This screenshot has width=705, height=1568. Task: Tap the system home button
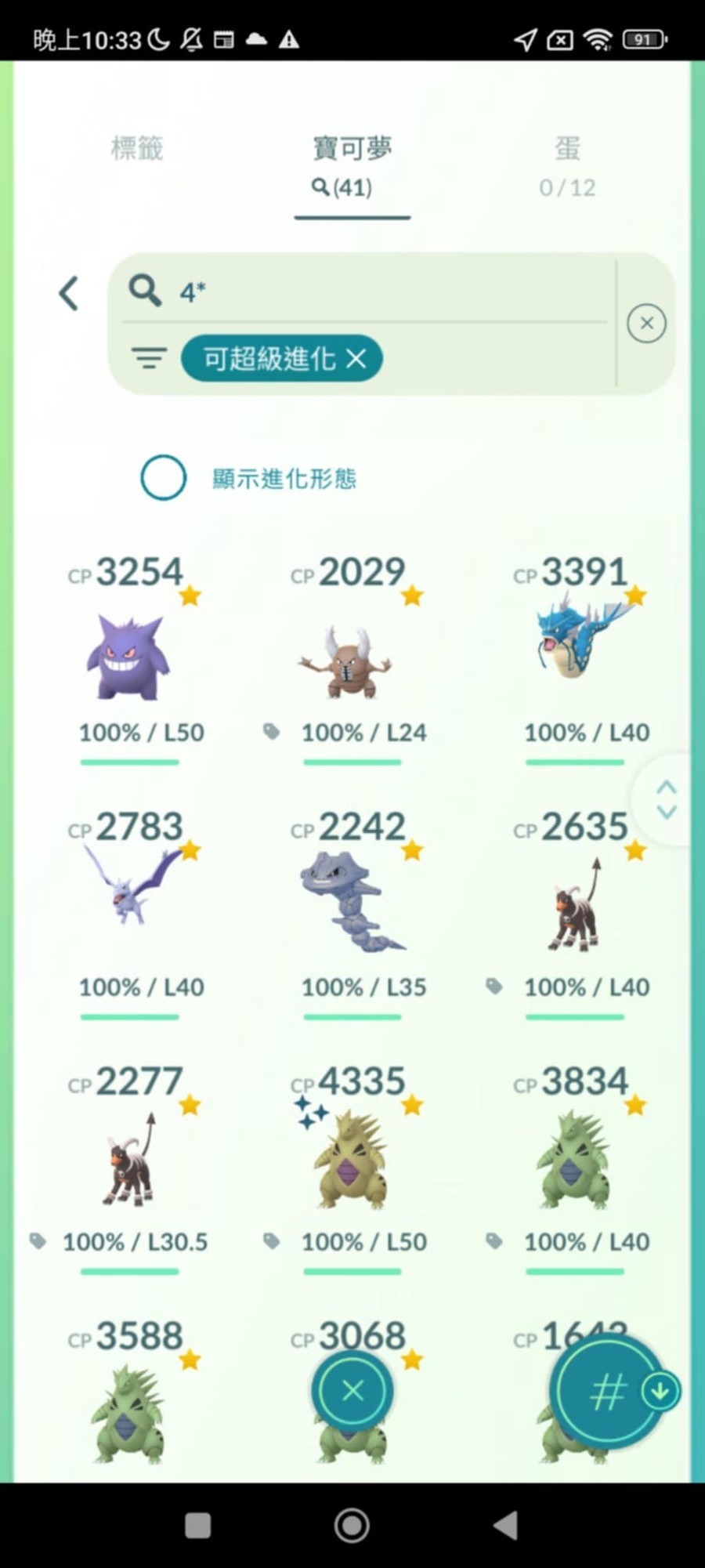(352, 1525)
